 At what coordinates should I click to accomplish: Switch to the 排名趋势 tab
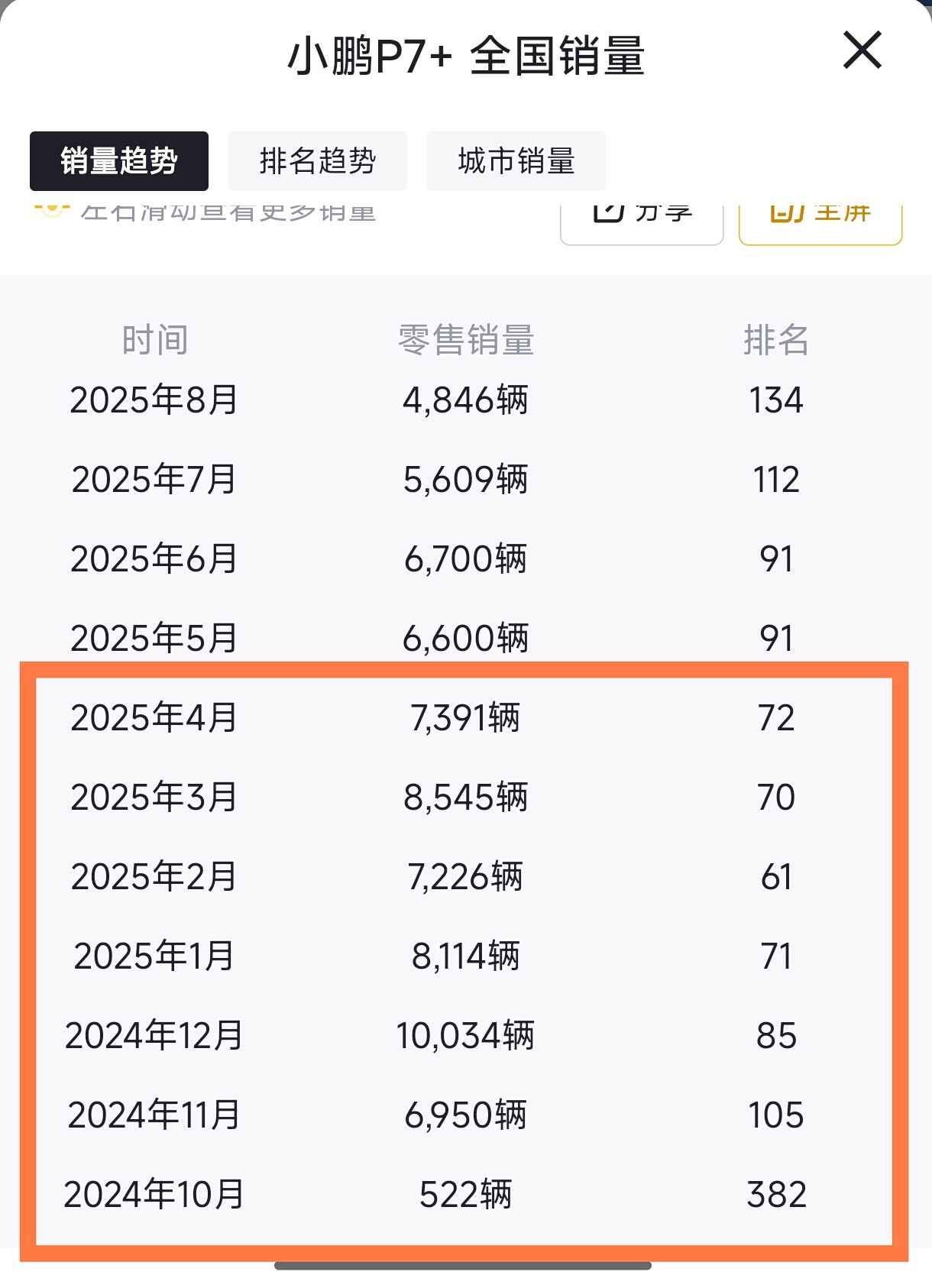point(317,161)
